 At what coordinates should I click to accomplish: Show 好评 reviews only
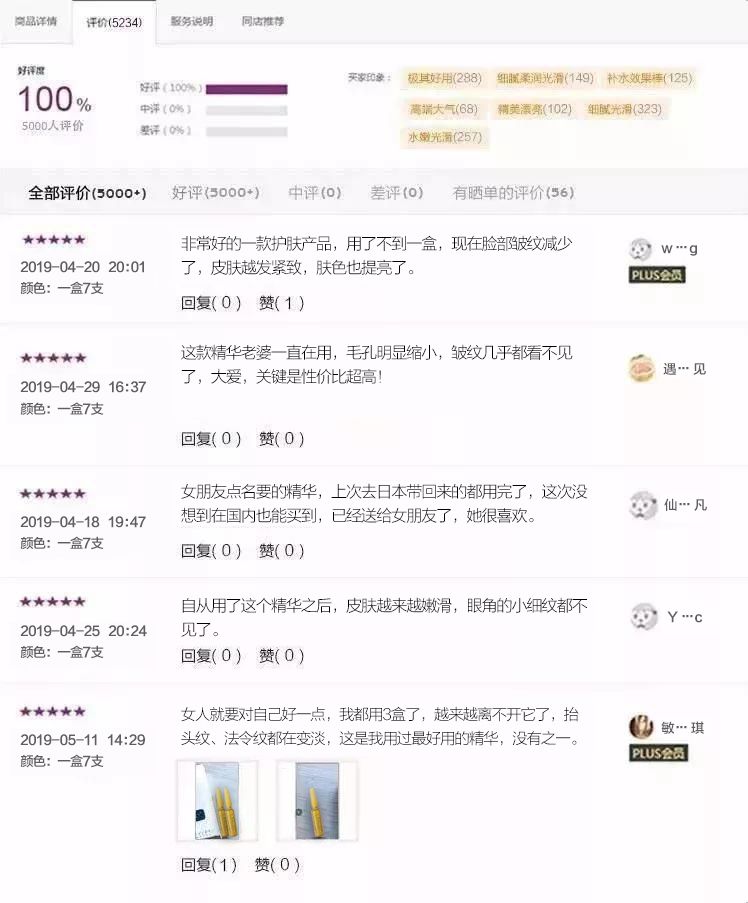click(x=215, y=193)
